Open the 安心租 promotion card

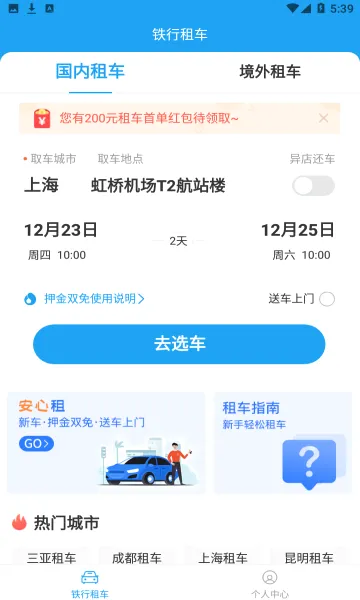click(x=106, y=442)
